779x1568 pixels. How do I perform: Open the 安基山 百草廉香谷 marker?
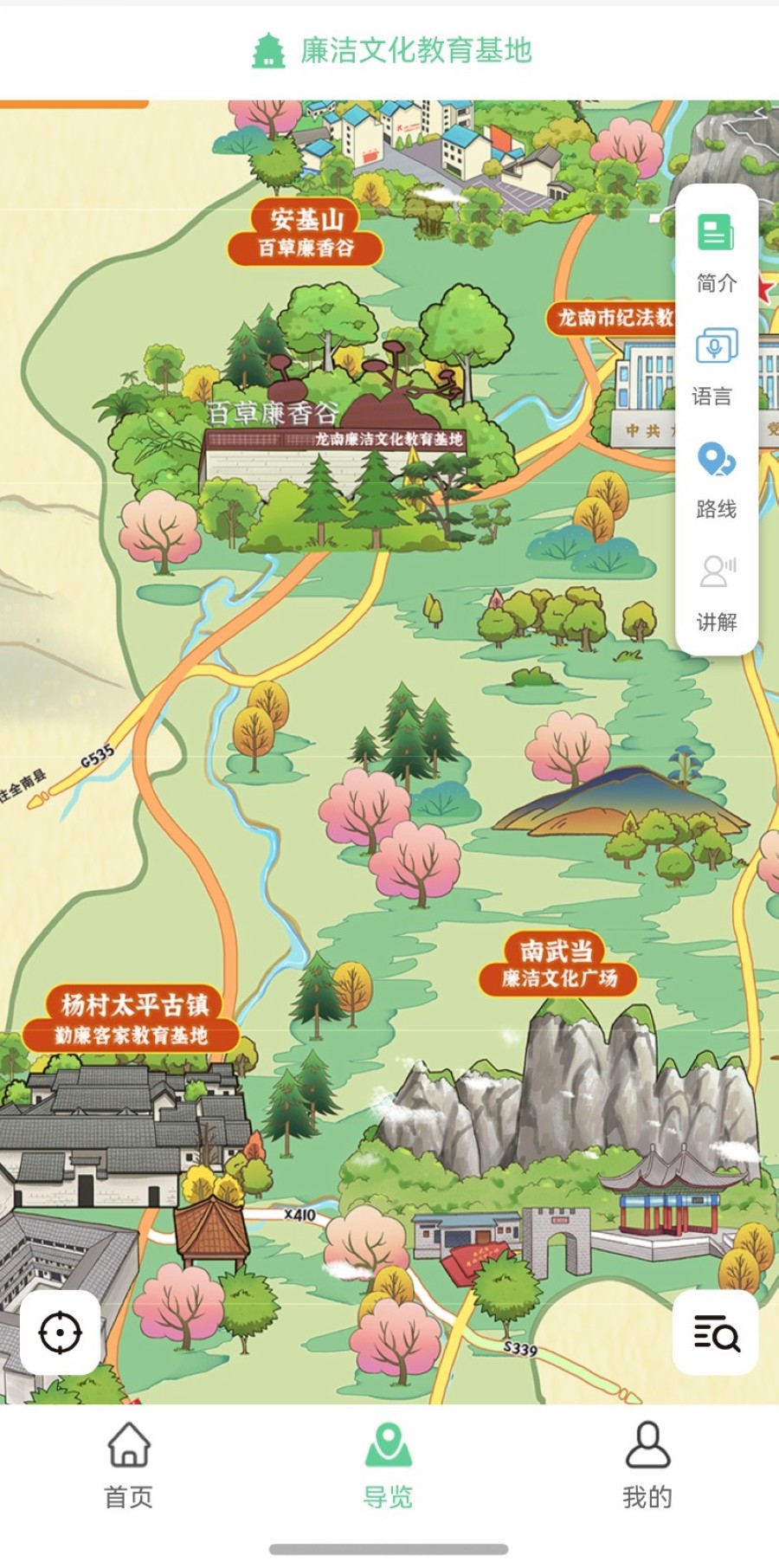coord(306,233)
